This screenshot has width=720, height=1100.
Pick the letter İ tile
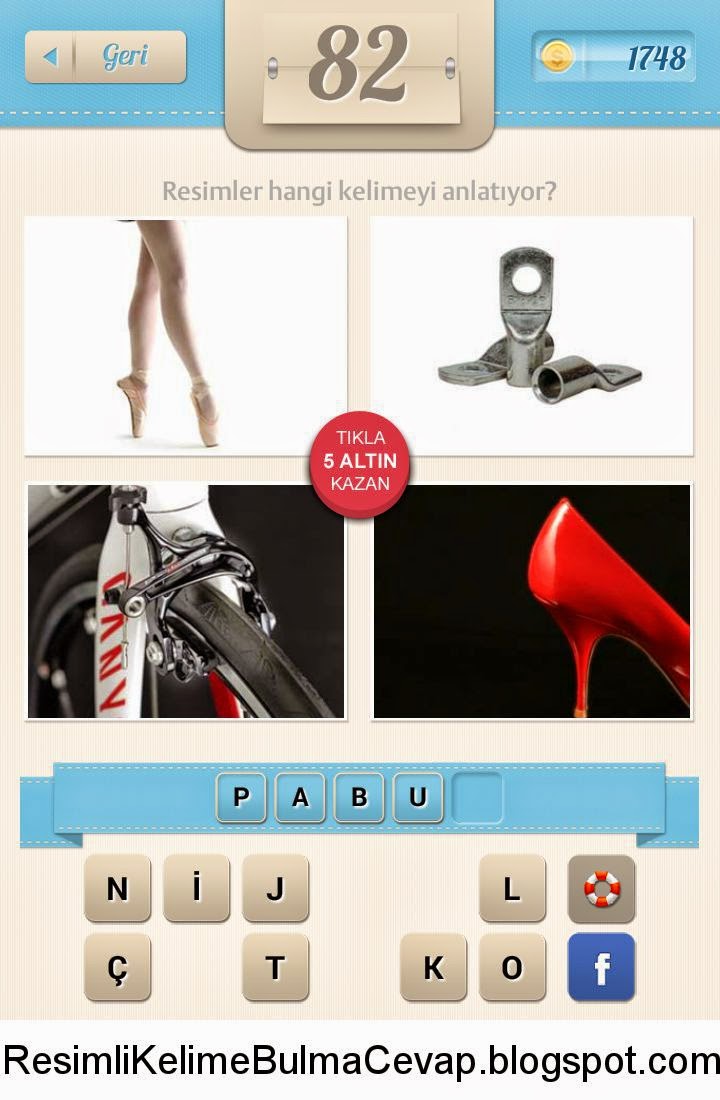[x=196, y=888]
